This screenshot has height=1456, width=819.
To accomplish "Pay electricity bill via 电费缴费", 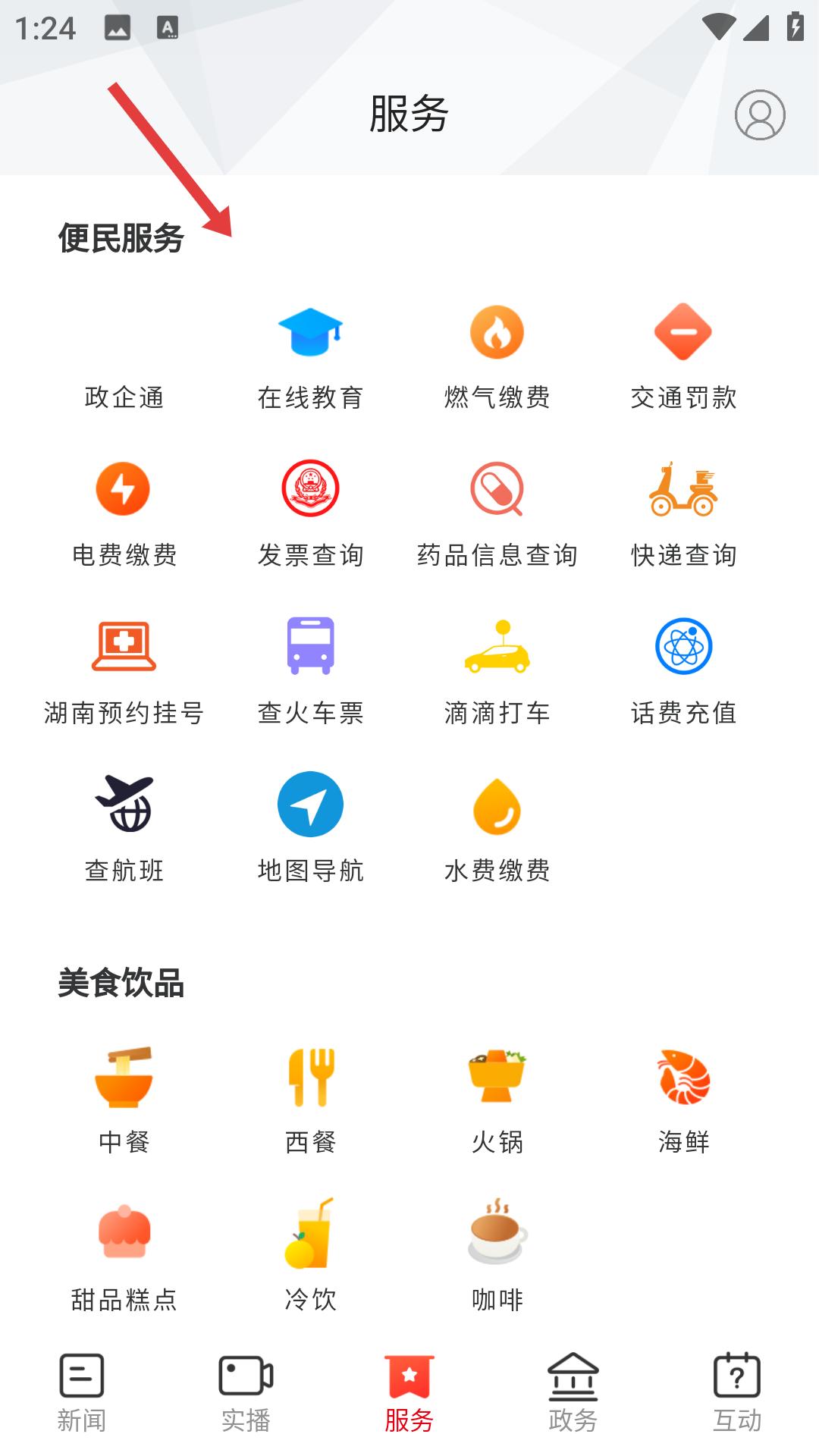I will coord(124,513).
